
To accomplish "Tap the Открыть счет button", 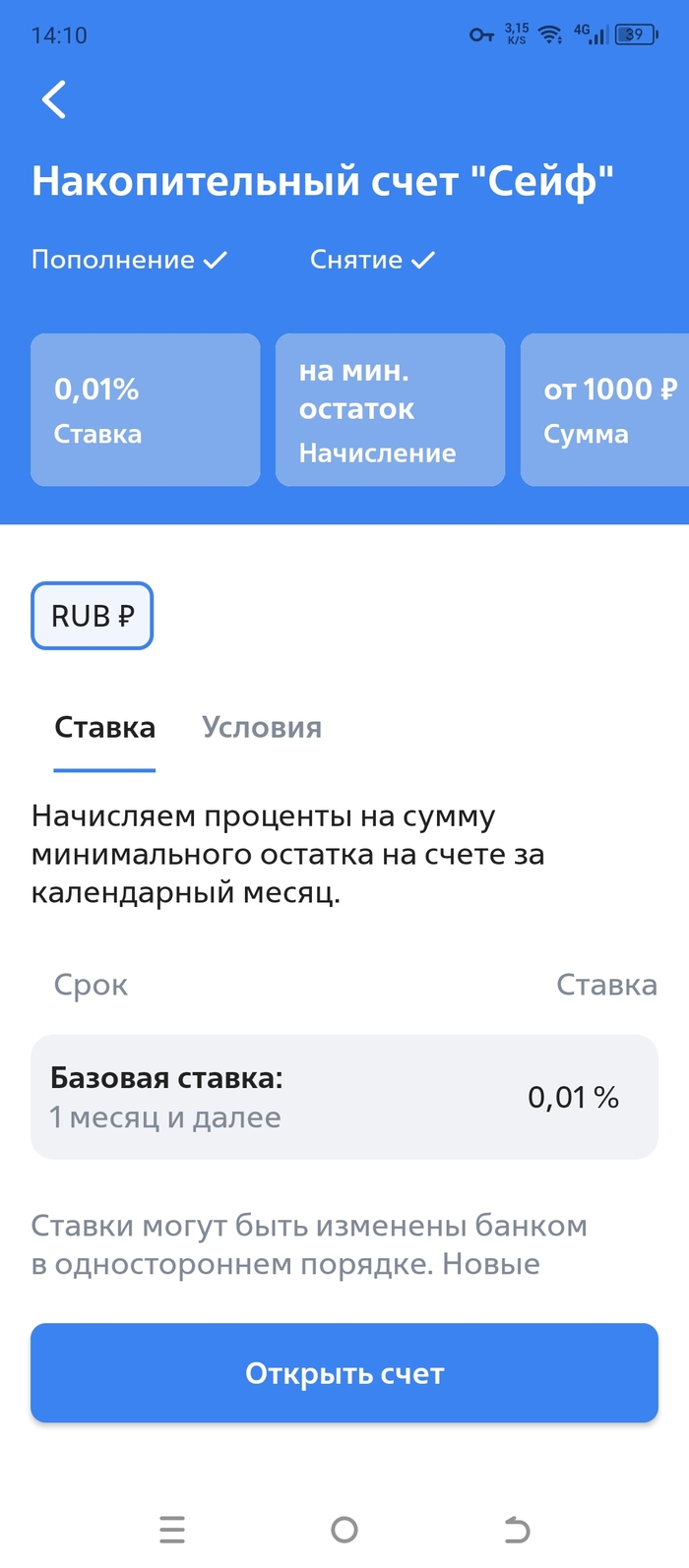I will (344, 1373).
